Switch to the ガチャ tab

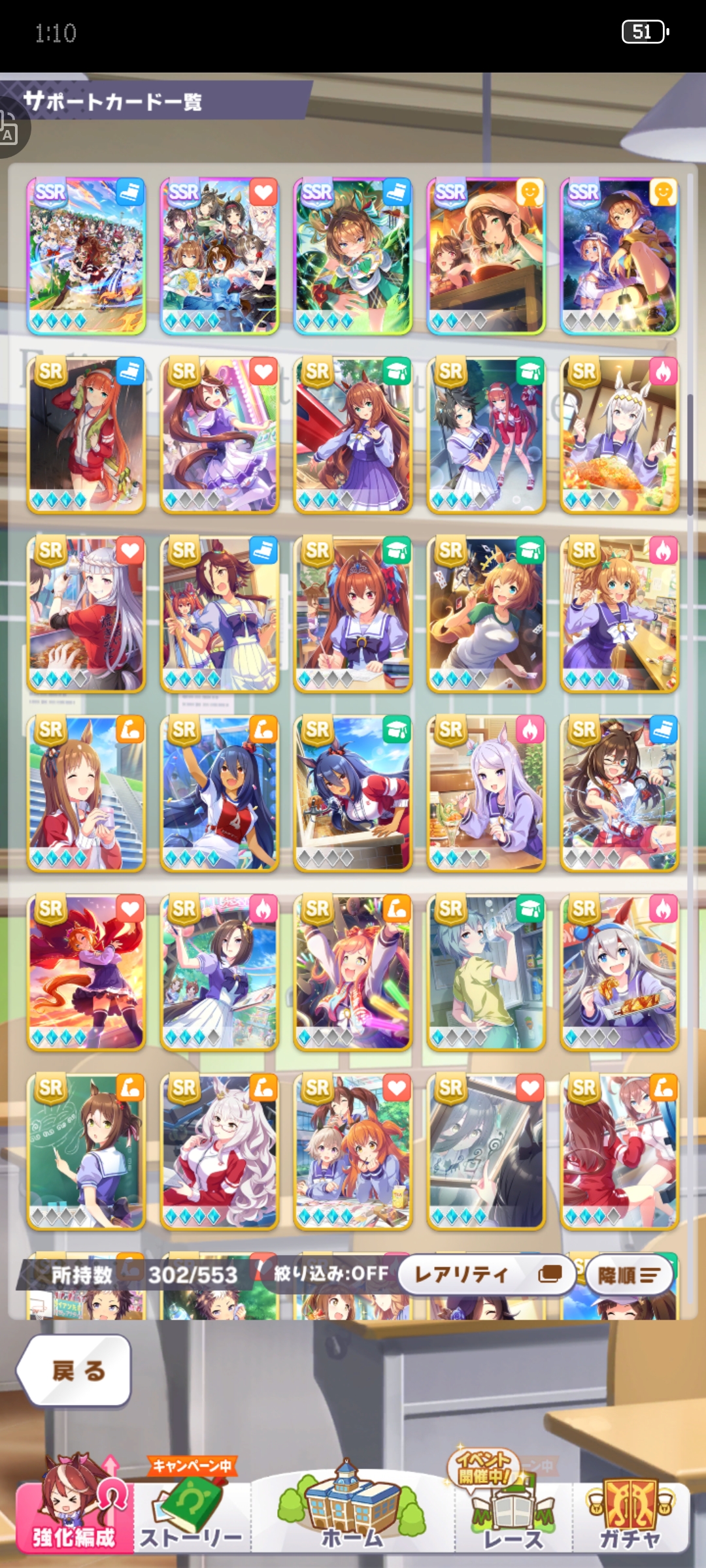click(631, 1509)
